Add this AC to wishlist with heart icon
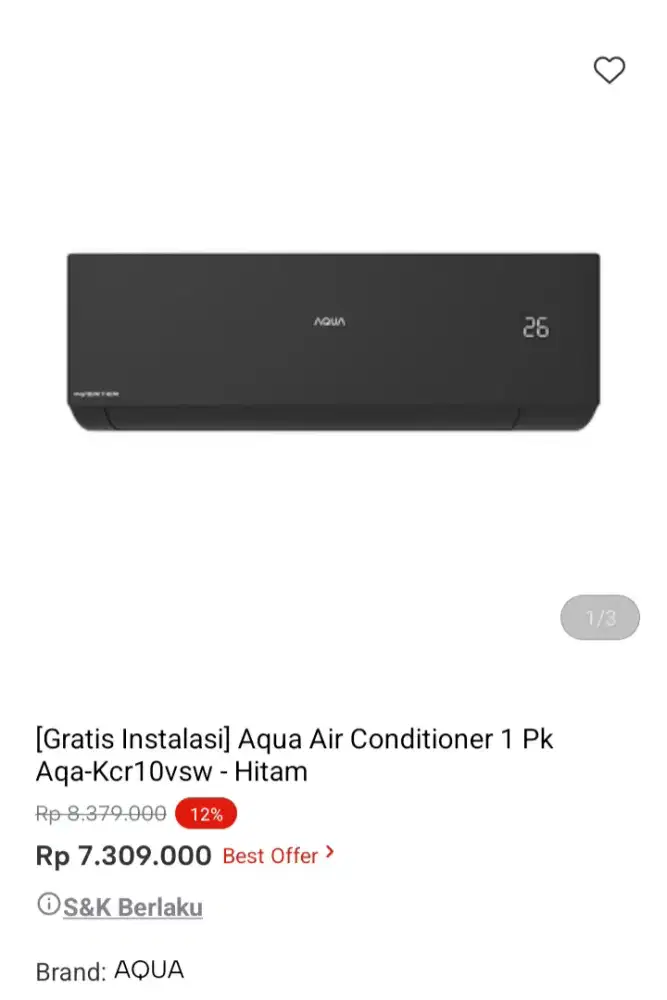The width and height of the screenshot is (667, 1000). click(609, 70)
